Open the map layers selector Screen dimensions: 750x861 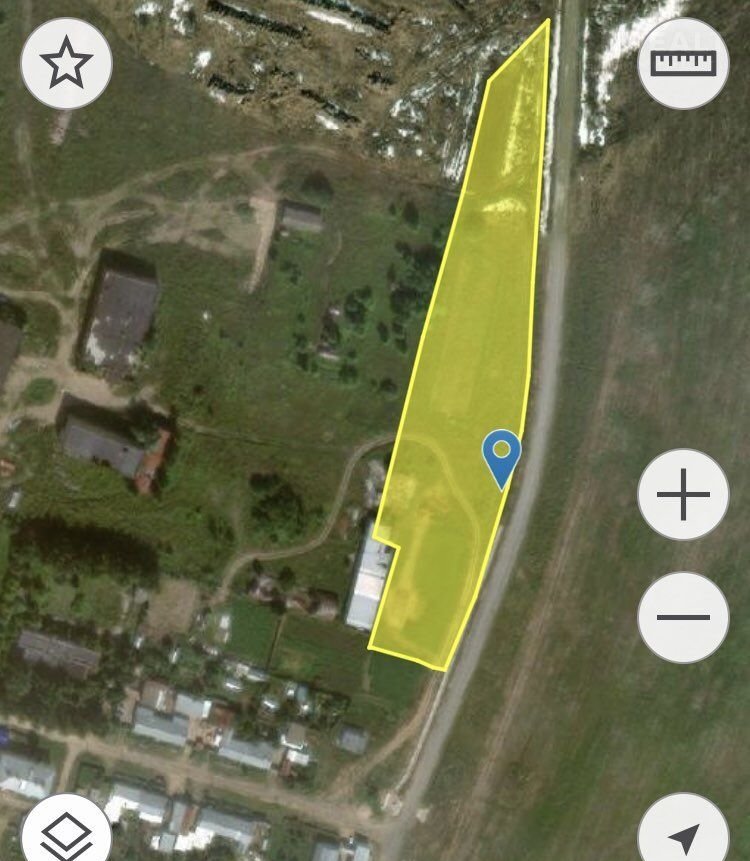click(x=66, y=832)
